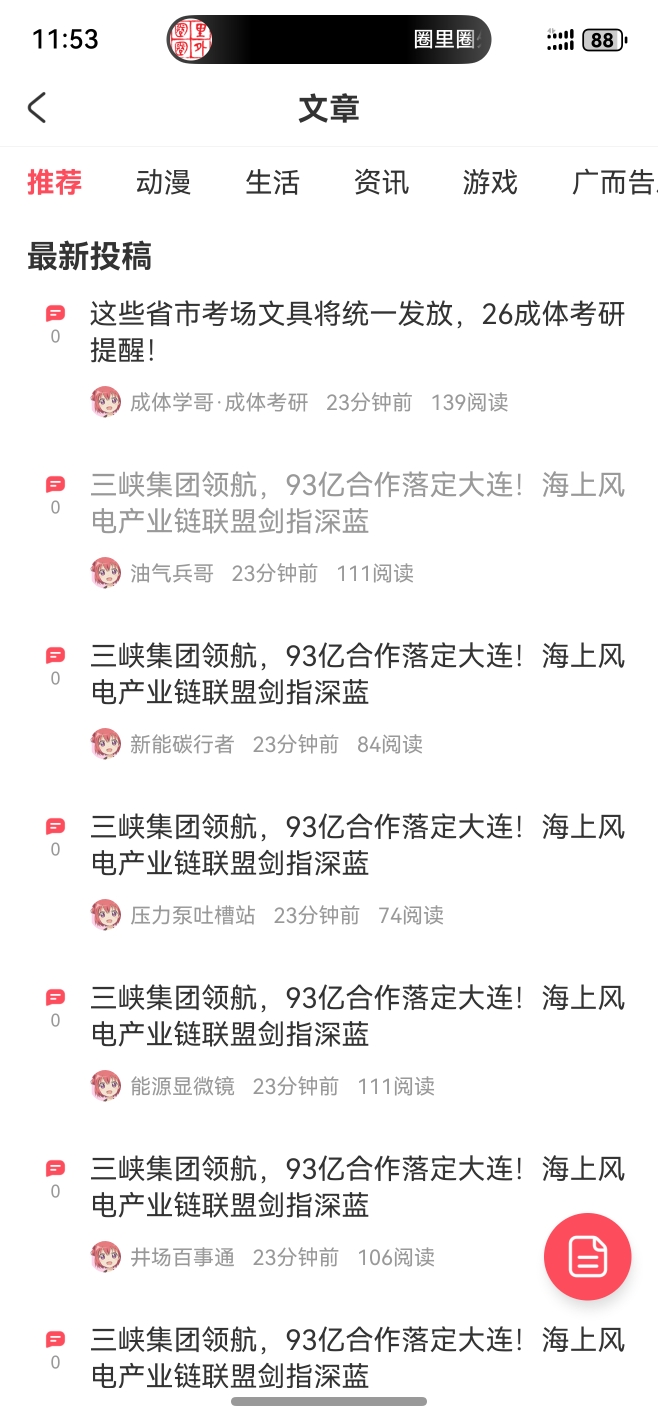Image resolution: width=658 pixels, height=1416 pixels.
Task: Select the 生活 tab
Action: point(272,182)
